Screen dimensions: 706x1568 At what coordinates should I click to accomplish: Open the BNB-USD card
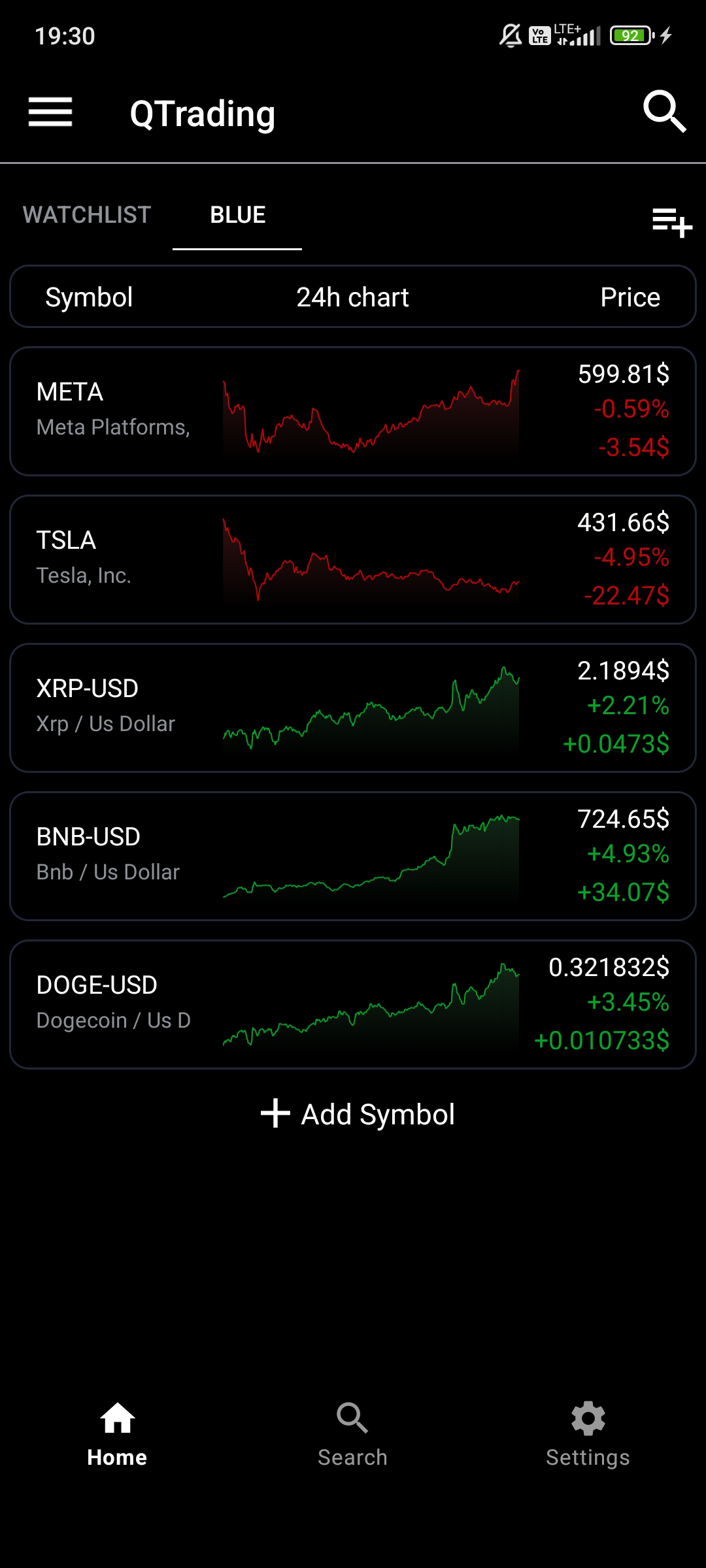click(353, 856)
